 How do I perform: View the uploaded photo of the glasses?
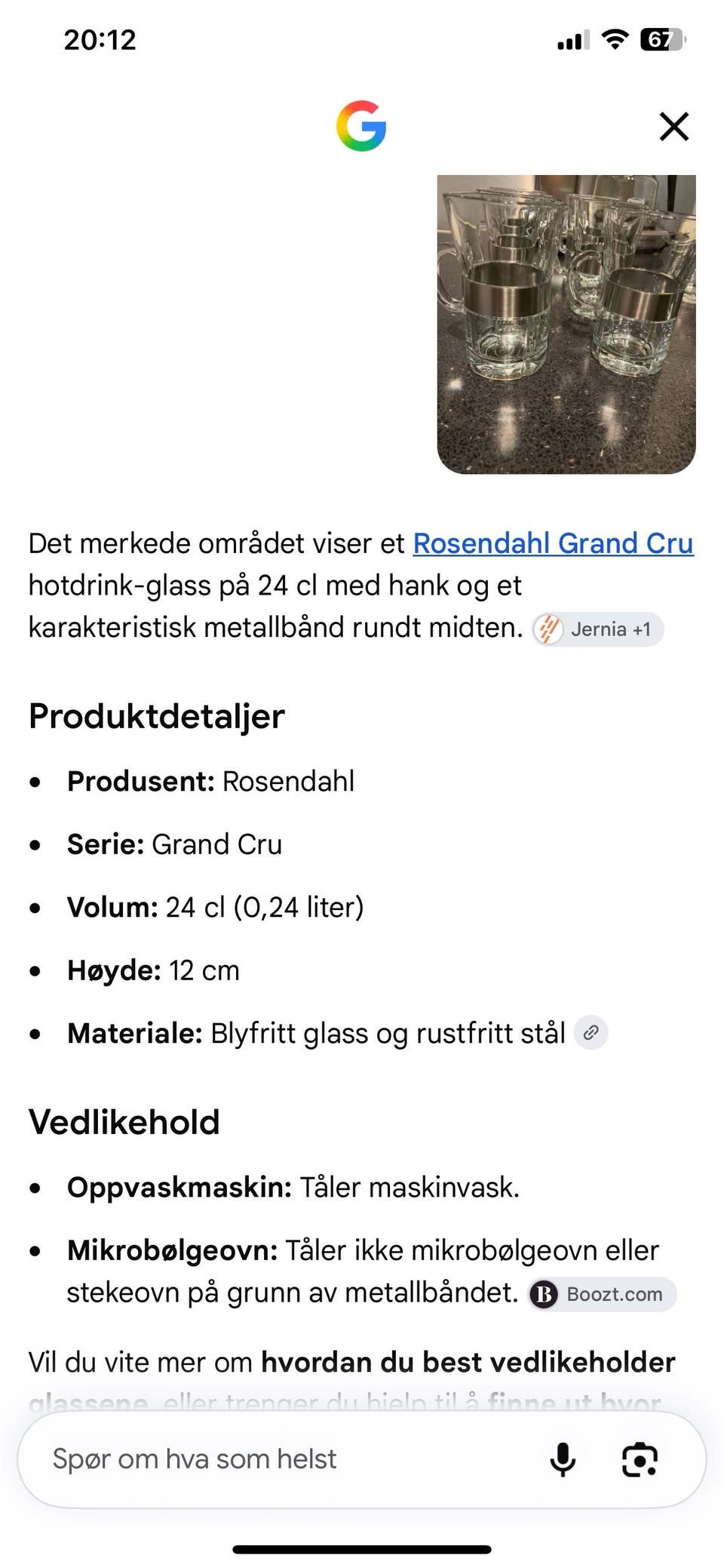[566, 324]
